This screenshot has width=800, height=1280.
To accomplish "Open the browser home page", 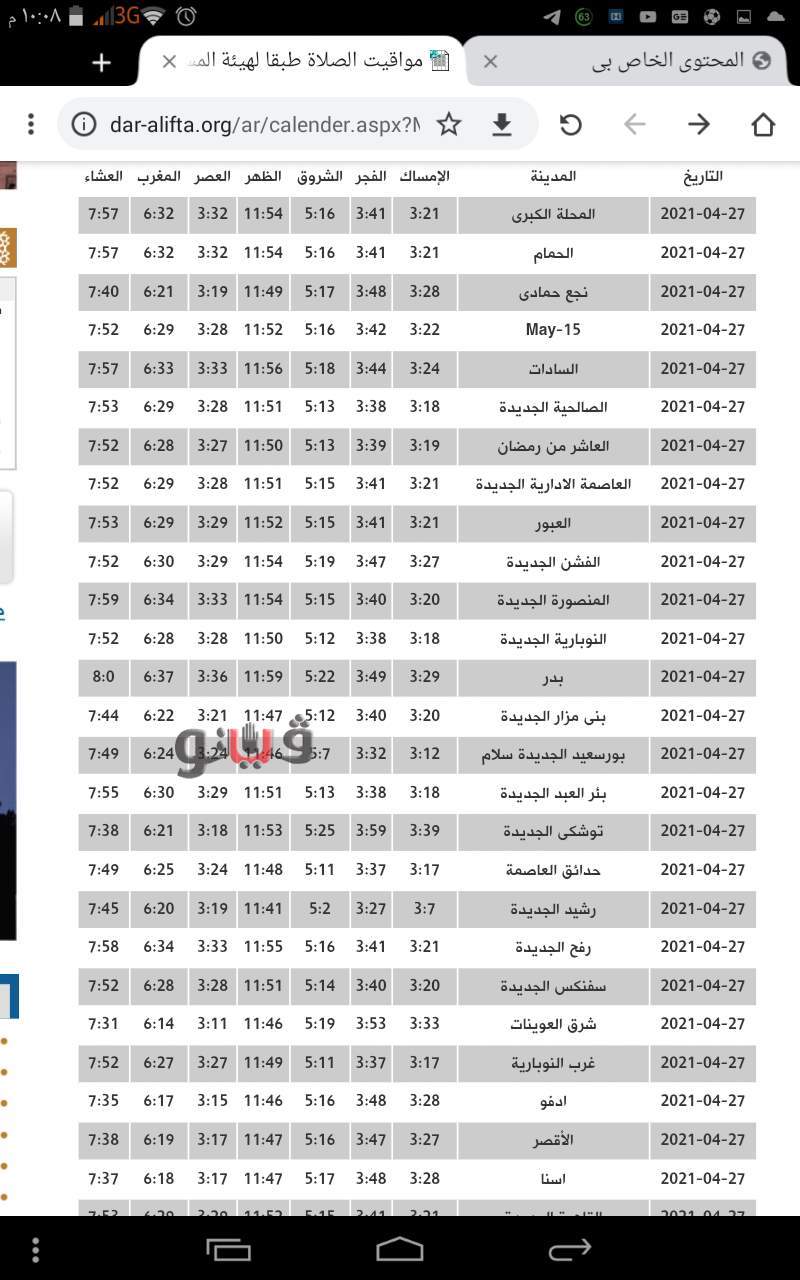I will 763,124.
